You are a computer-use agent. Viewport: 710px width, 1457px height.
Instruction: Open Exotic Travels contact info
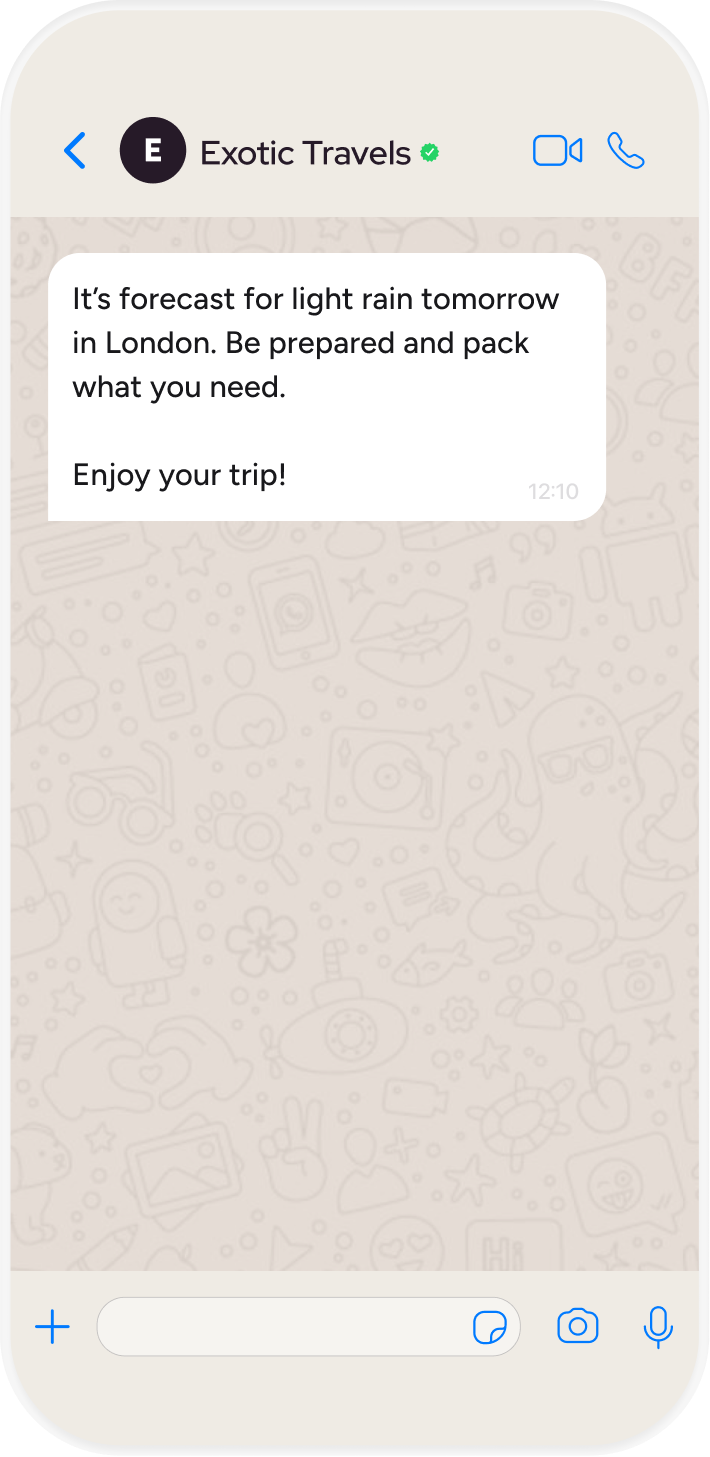[x=305, y=153]
